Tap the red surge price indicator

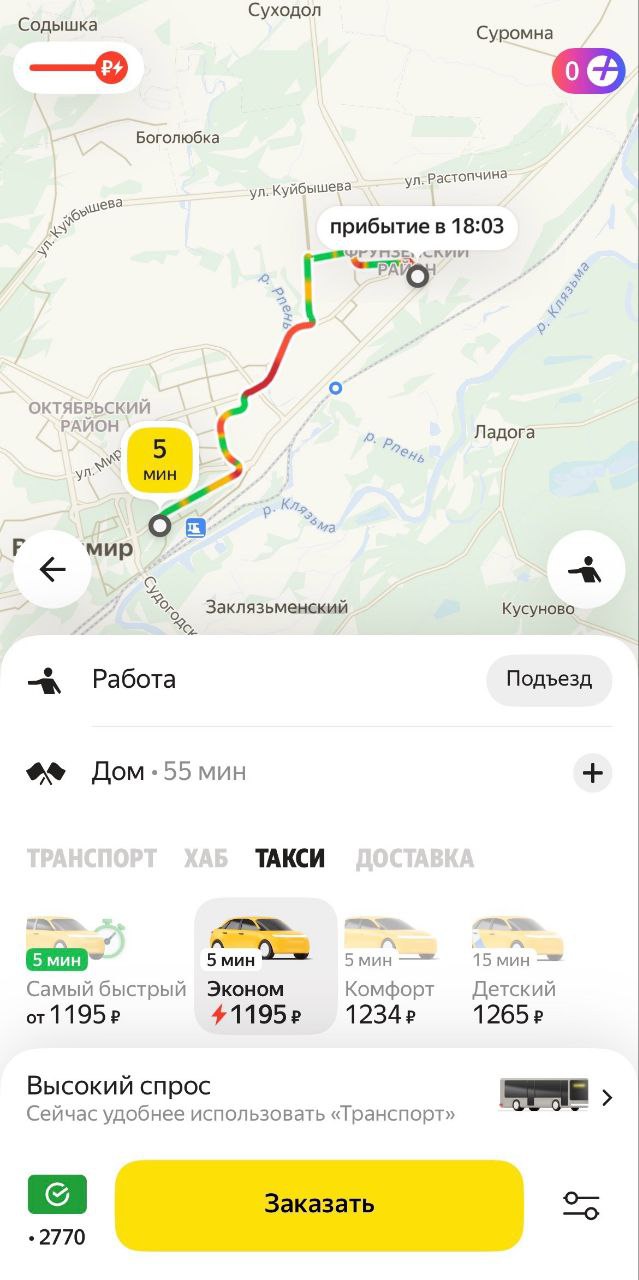[x=78, y=68]
